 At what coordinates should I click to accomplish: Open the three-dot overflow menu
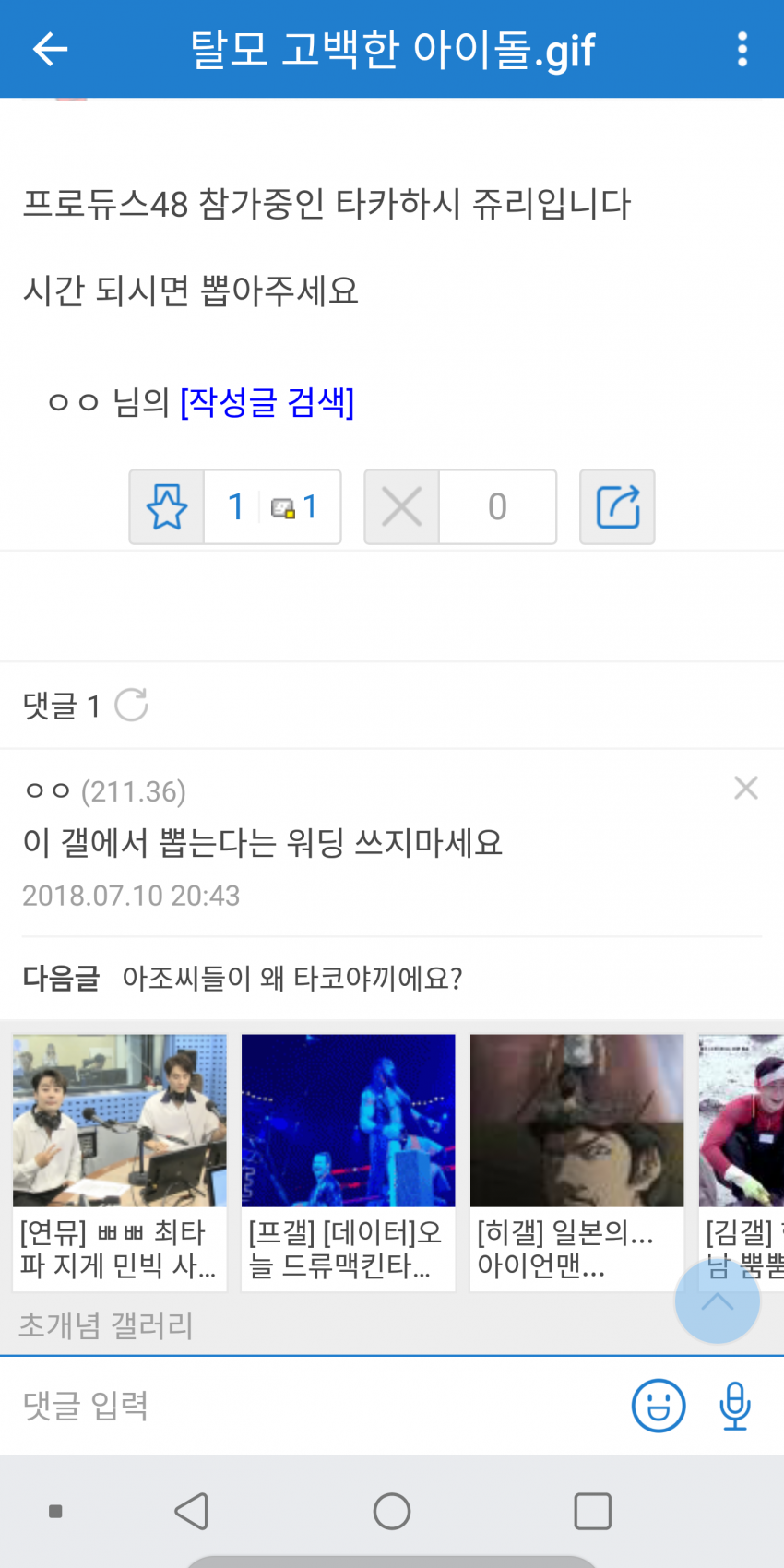(742, 49)
